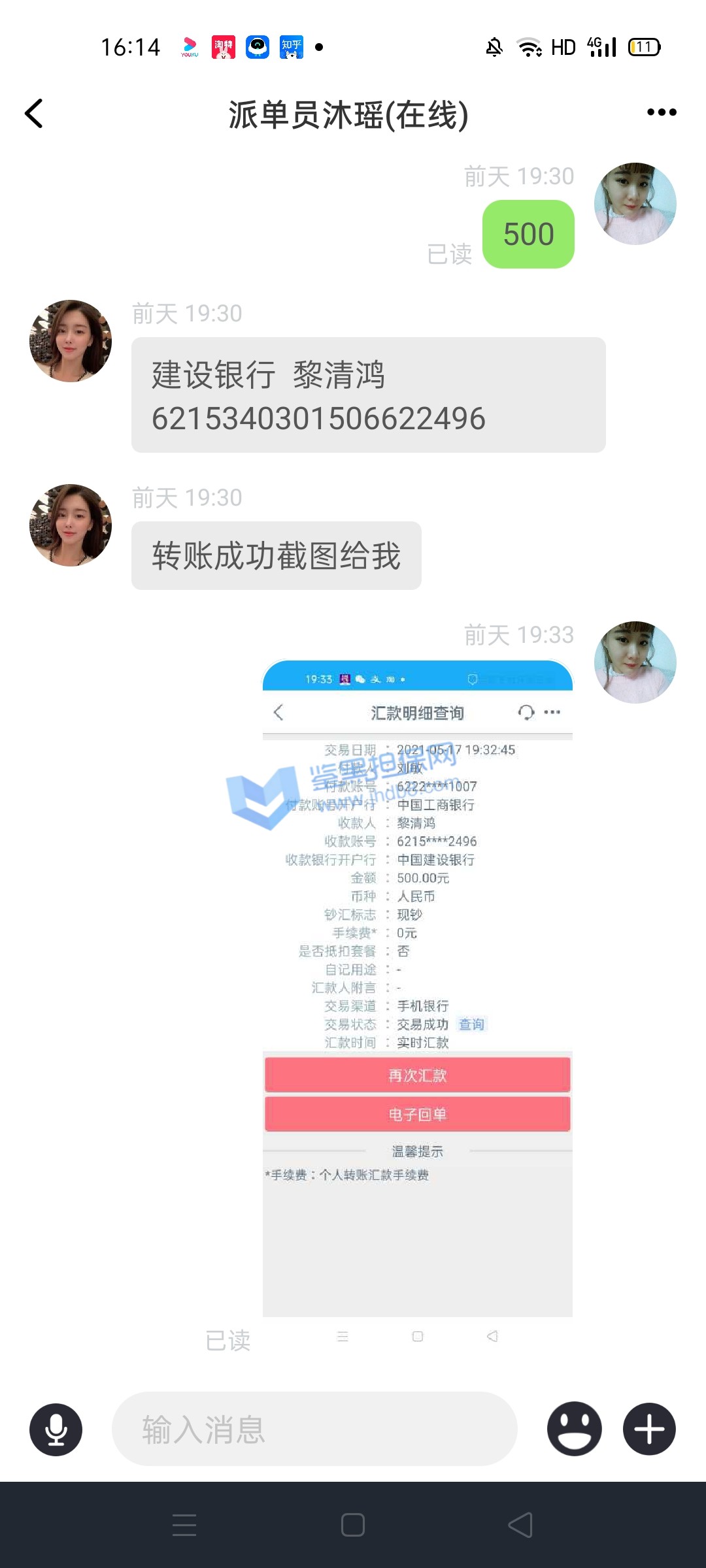Open the three-dot chat options menu
The width and height of the screenshot is (706, 1568).
pyautogui.click(x=661, y=112)
